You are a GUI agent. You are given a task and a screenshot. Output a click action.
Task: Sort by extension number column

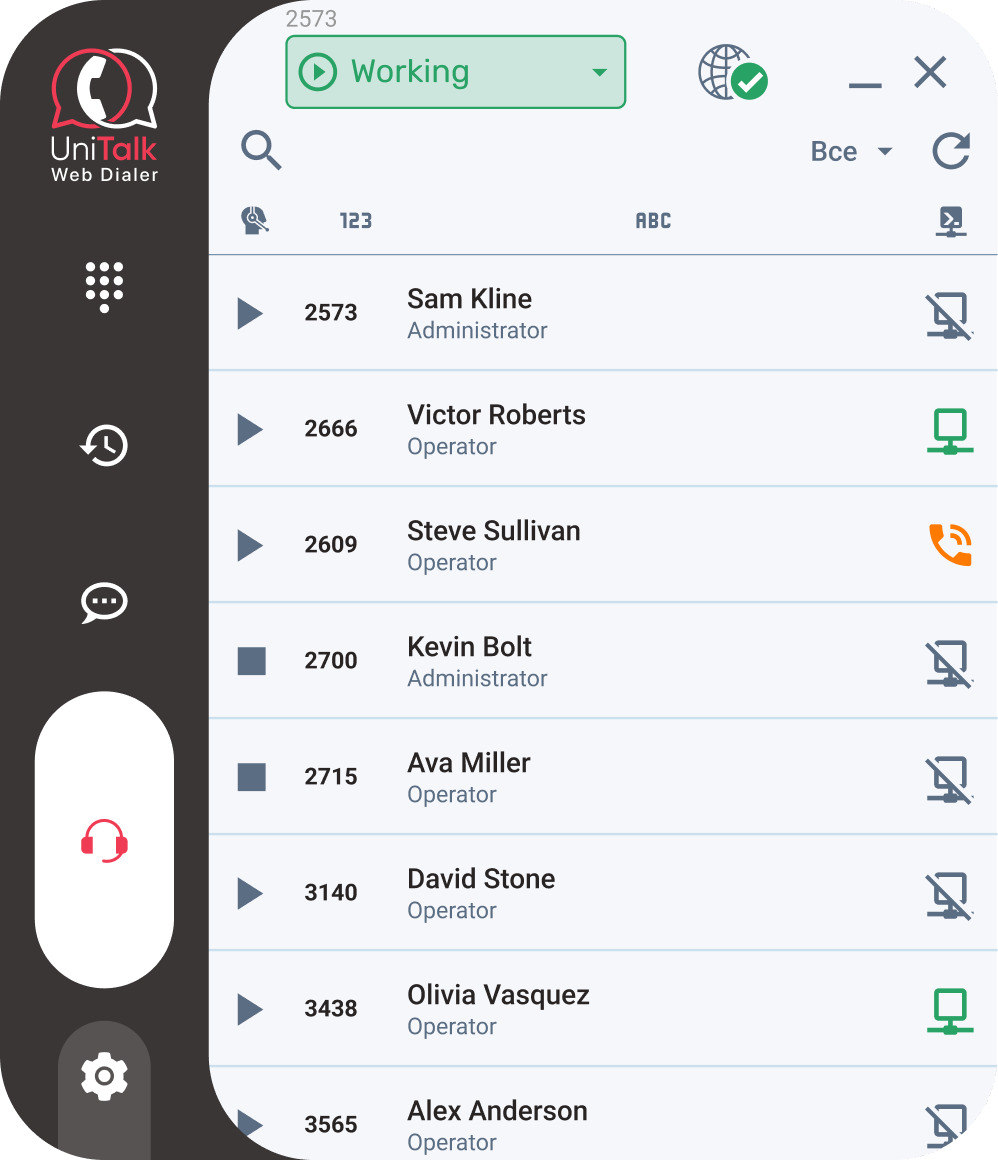pyautogui.click(x=355, y=221)
